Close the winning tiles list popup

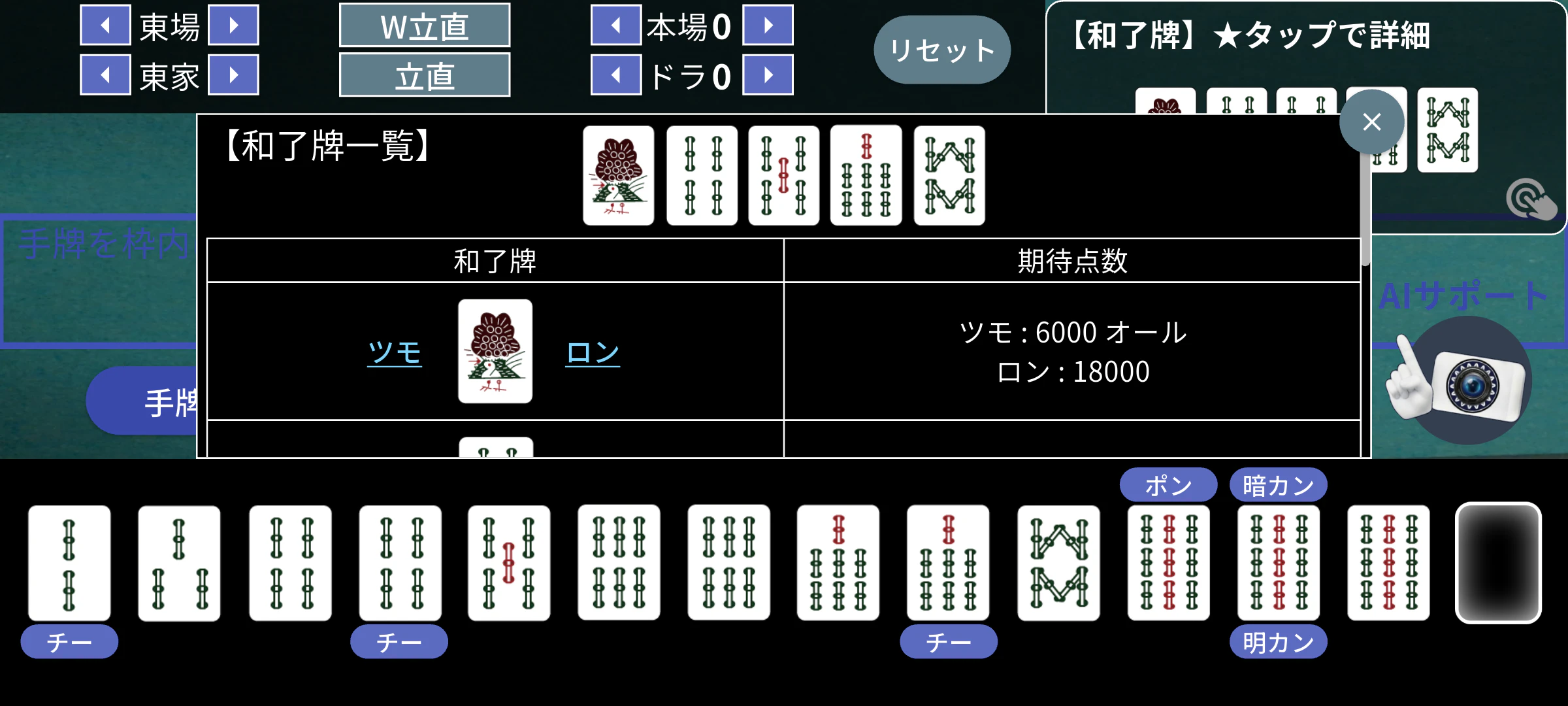[x=1371, y=122]
